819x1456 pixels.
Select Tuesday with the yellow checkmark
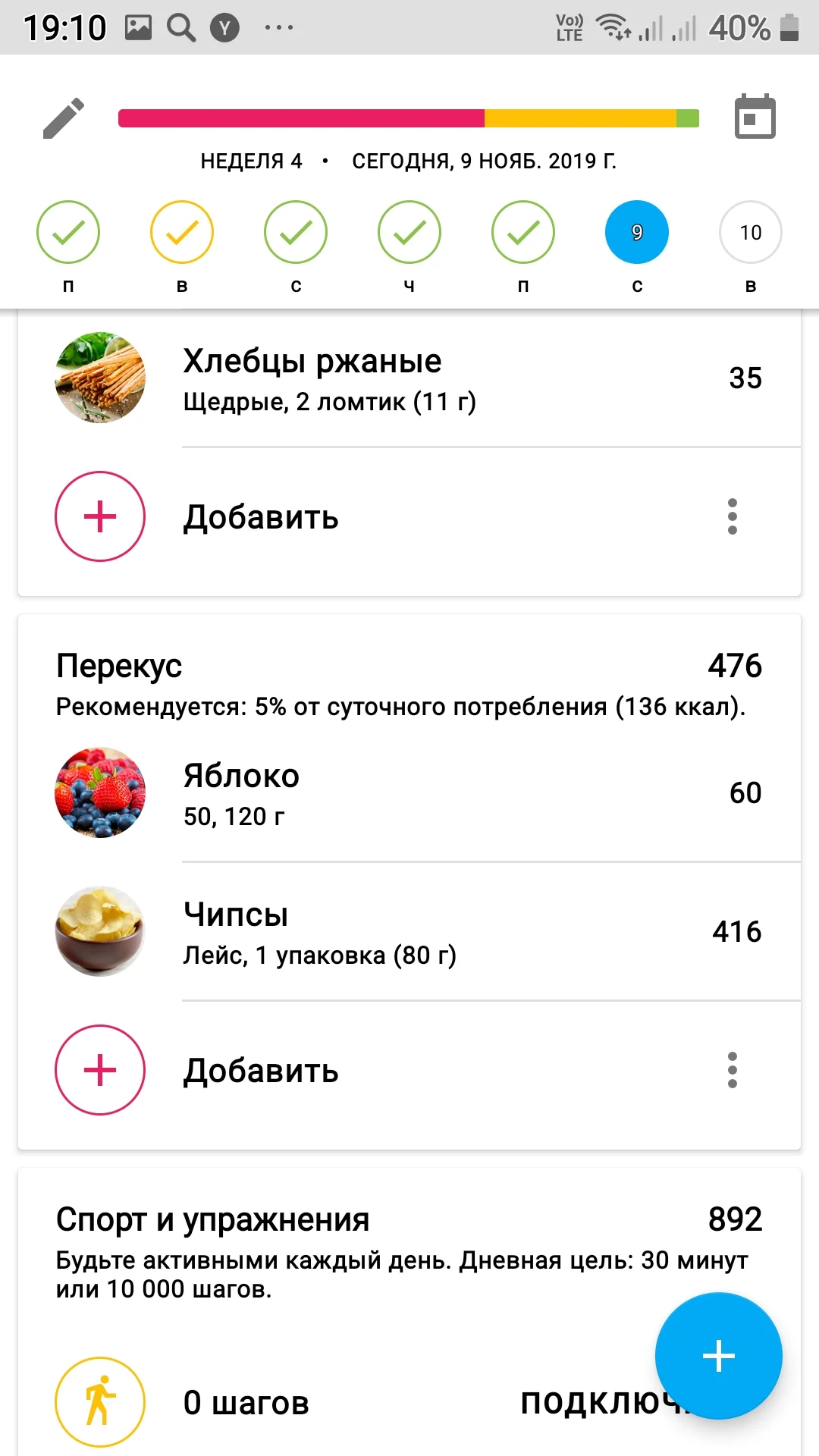point(182,233)
